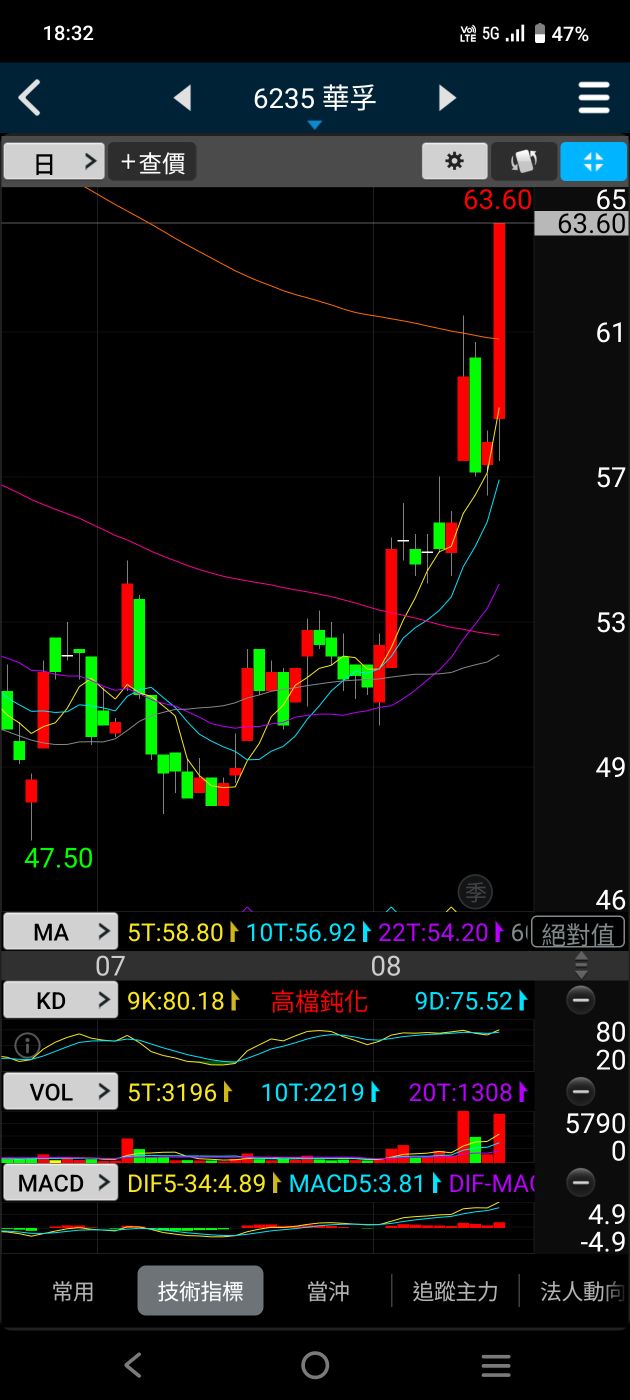The height and width of the screenshot is (1400, 630).
Task: Tap the +查價 button
Action: [152, 162]
